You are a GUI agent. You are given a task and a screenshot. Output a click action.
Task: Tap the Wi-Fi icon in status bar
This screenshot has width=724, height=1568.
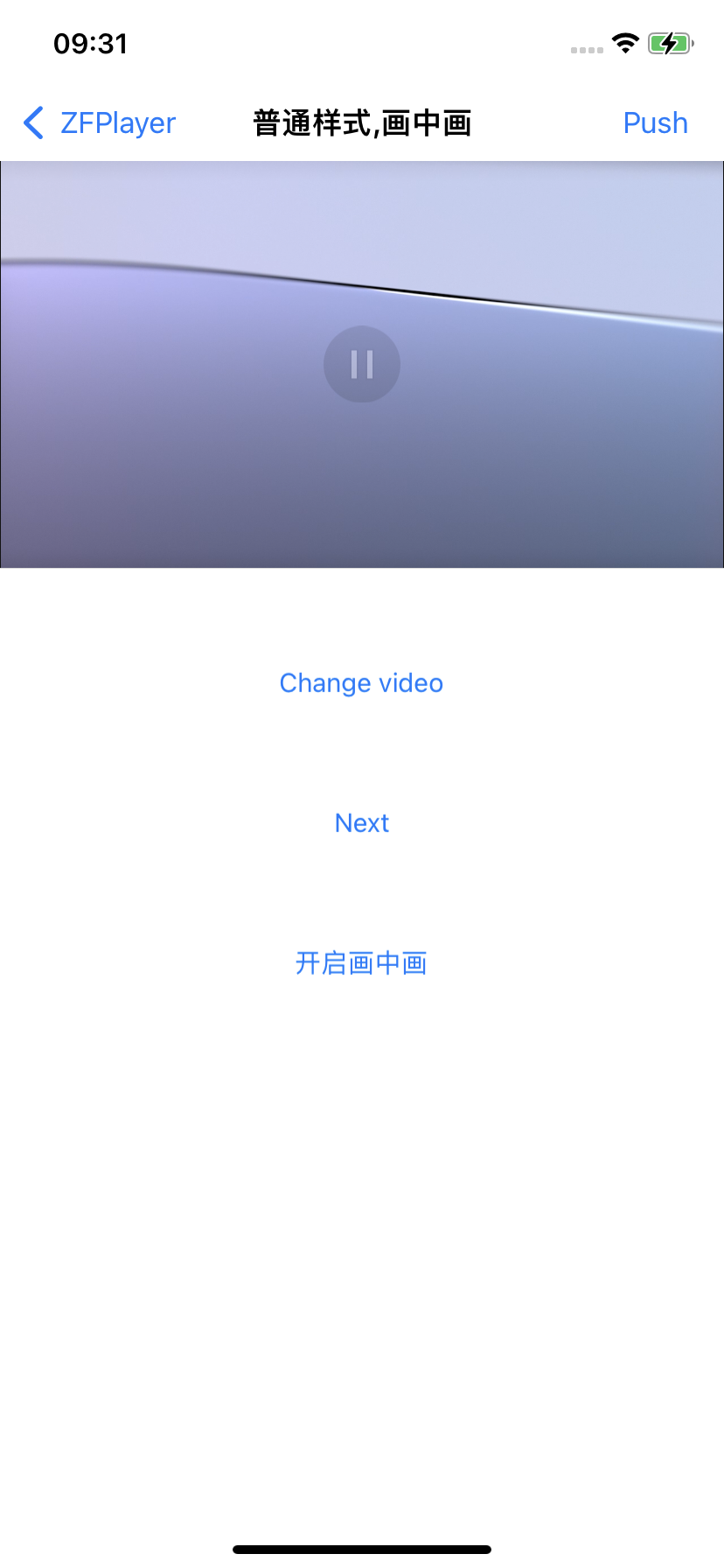coord(626,42)
